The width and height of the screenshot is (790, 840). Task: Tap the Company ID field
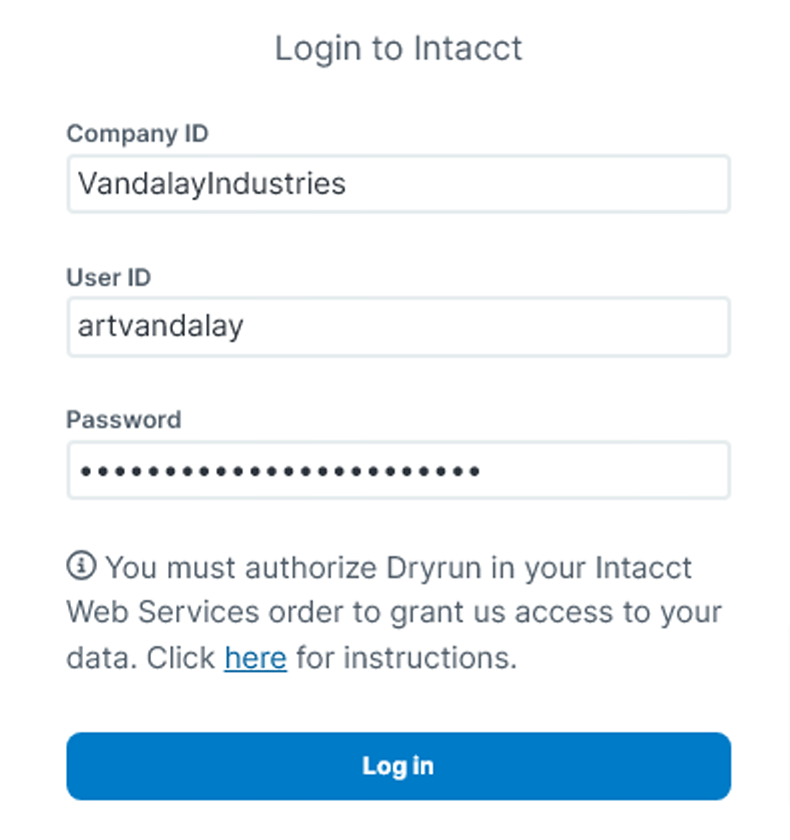398,184
